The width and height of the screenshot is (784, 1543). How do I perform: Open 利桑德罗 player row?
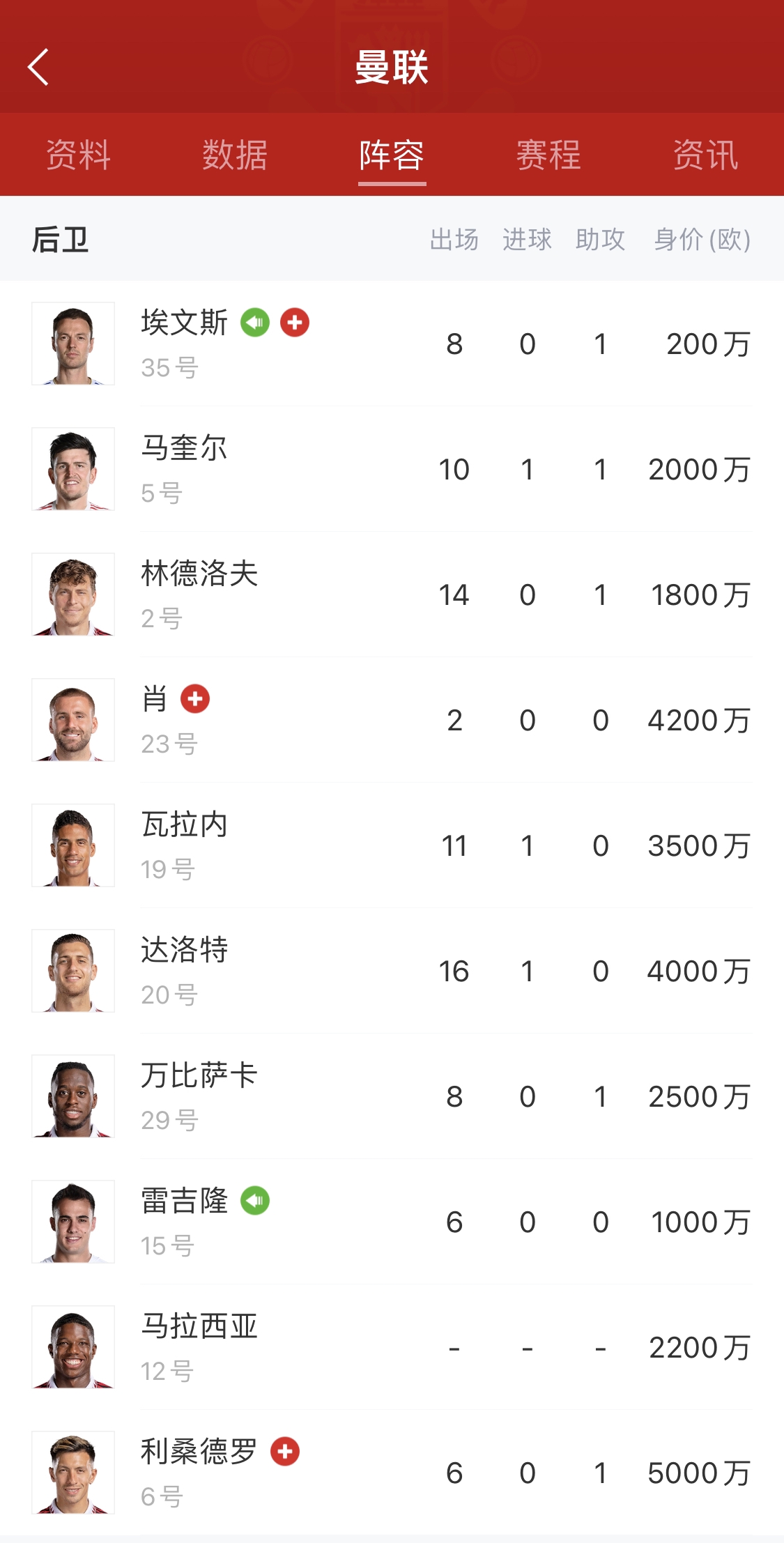(199, 1473)
